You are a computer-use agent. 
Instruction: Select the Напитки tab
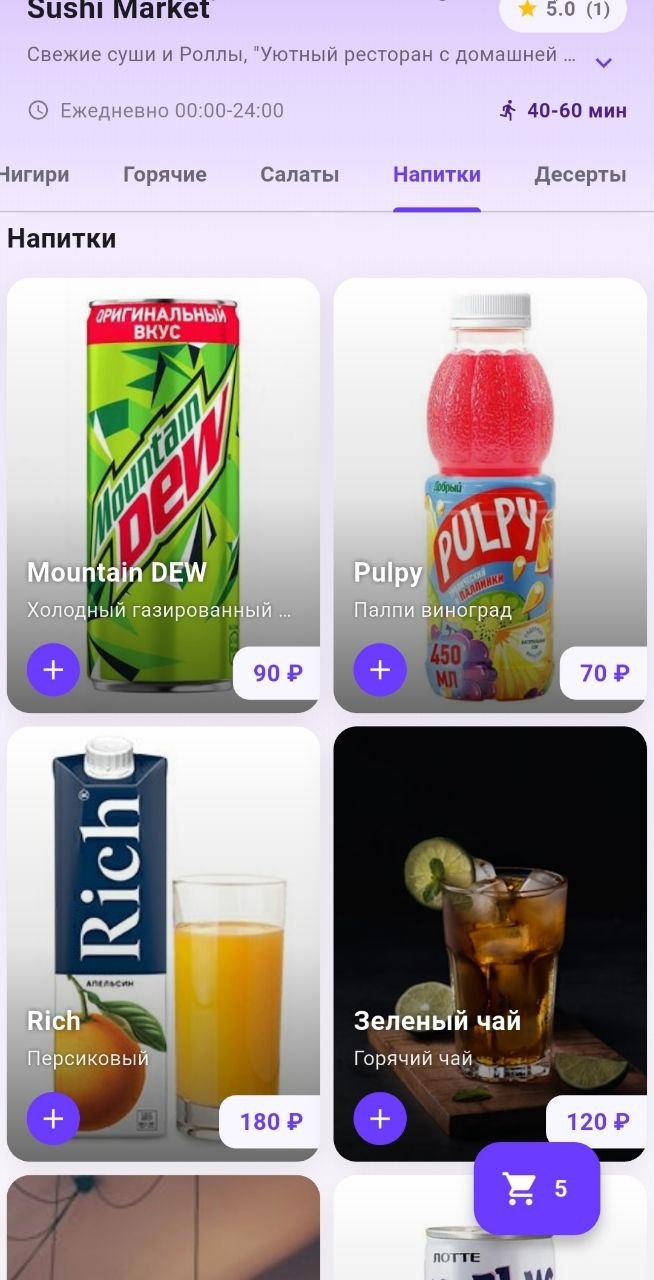coord(437,175)
